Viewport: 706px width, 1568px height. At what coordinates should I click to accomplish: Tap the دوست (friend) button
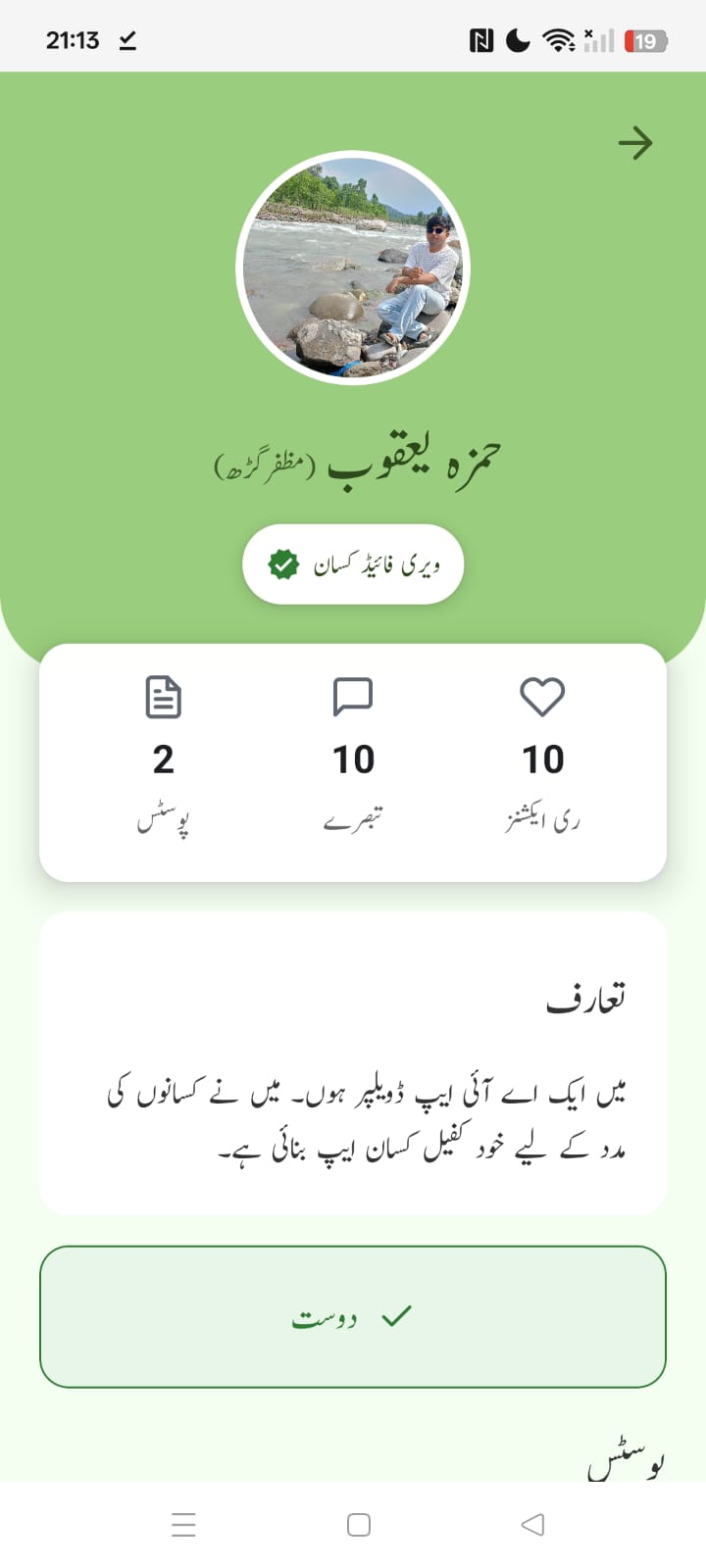[353, 1316]
